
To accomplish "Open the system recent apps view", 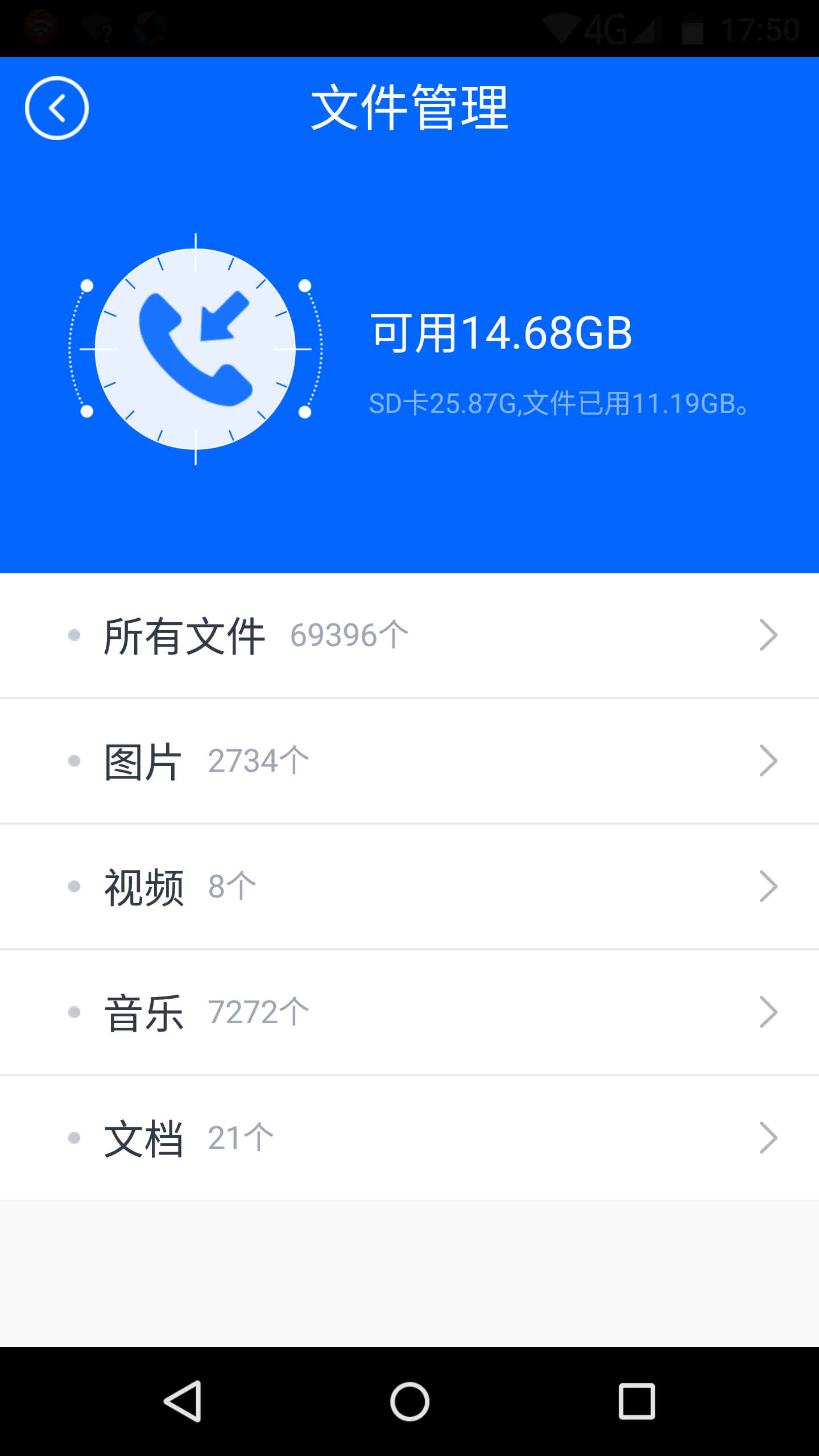I will [636, 1401].
